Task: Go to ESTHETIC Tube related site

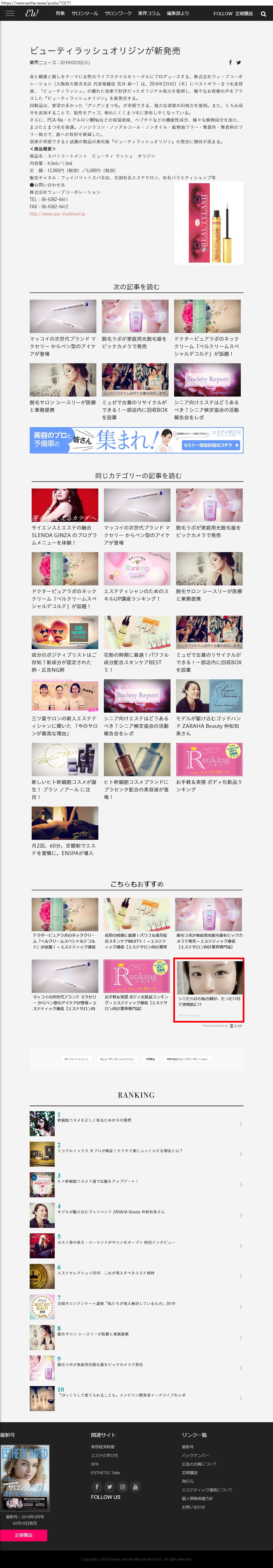Action: coord(106,1472)
